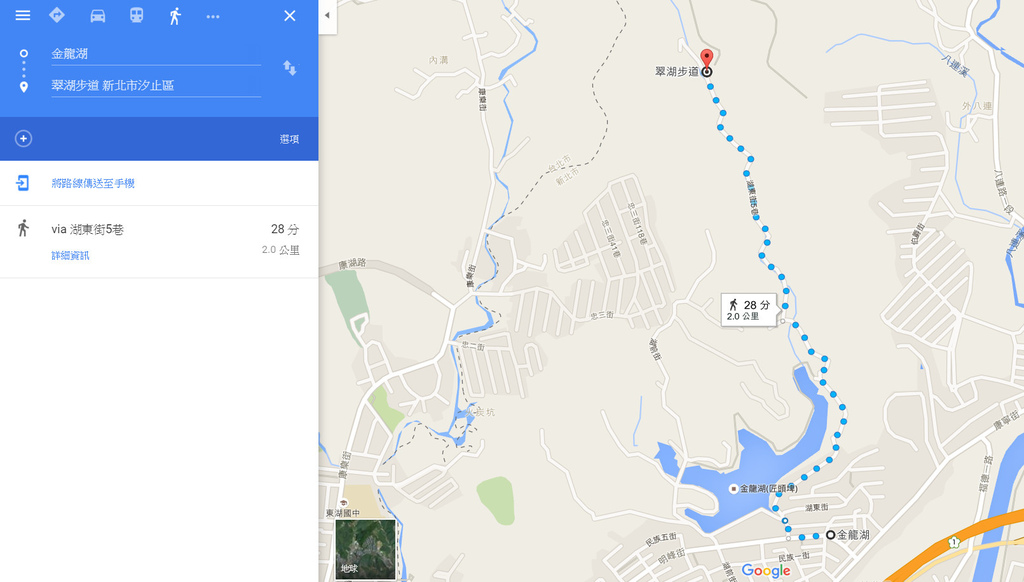The width and height of the screenshot is (1024, 582).
Task: Send the route to phone
Action: click(93, 183)
